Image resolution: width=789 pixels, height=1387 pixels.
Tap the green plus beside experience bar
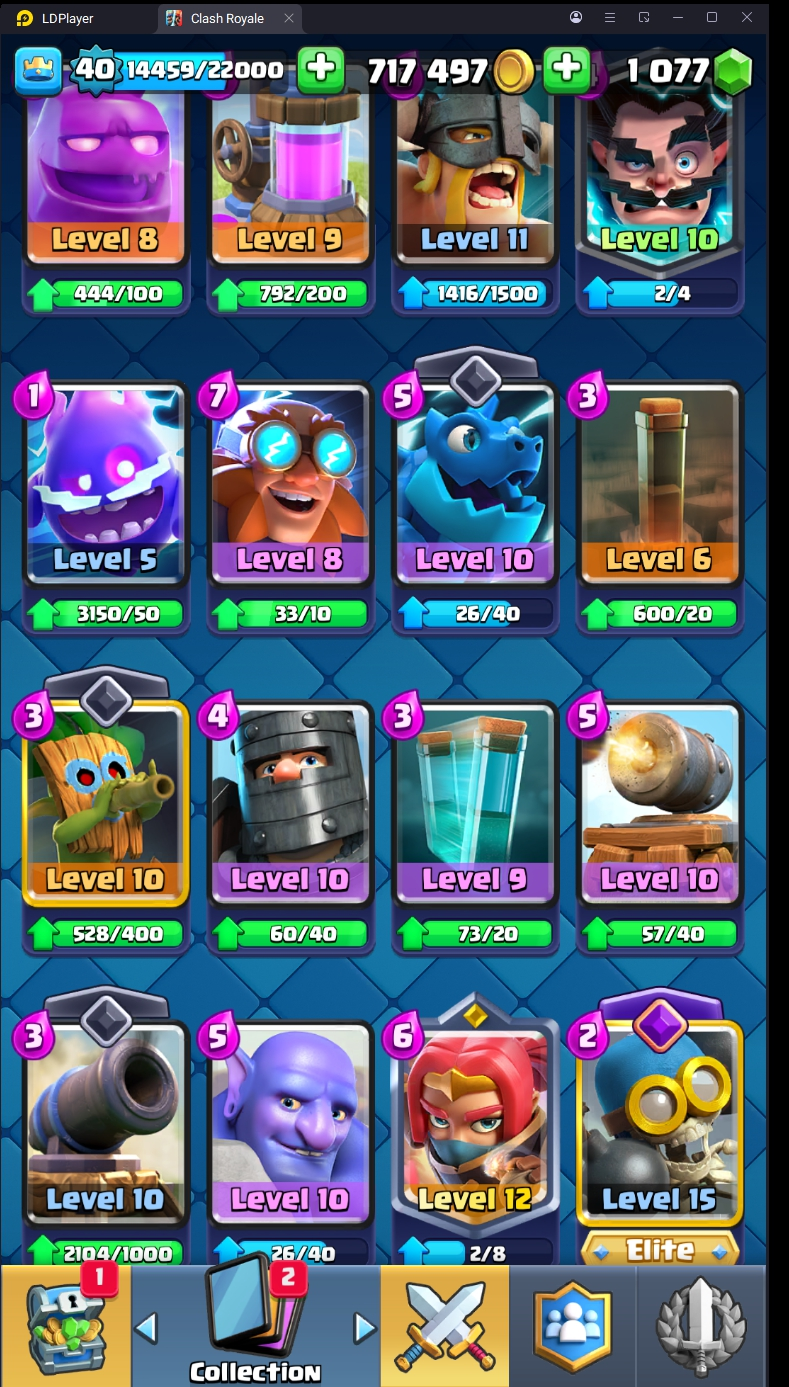click(x=320, y=70)
